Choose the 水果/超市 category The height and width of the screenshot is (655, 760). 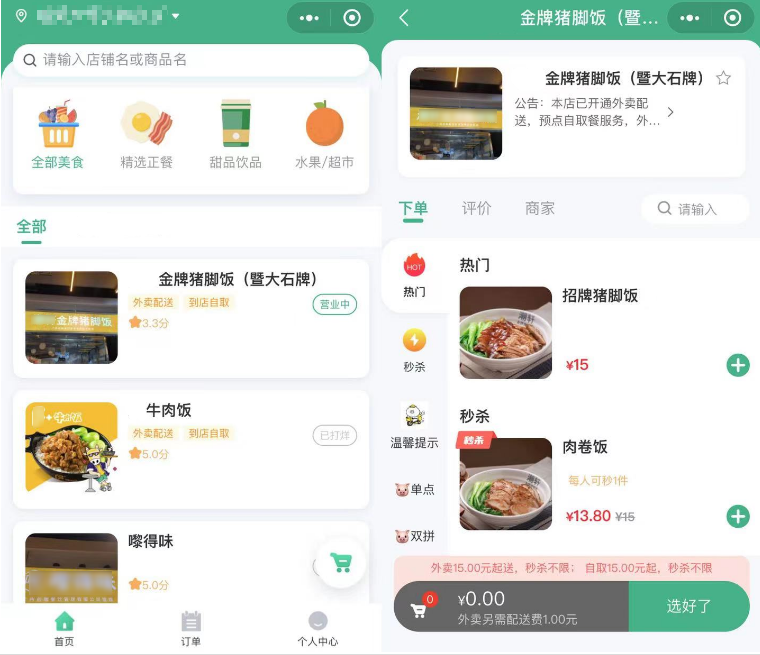click(324, 135)
